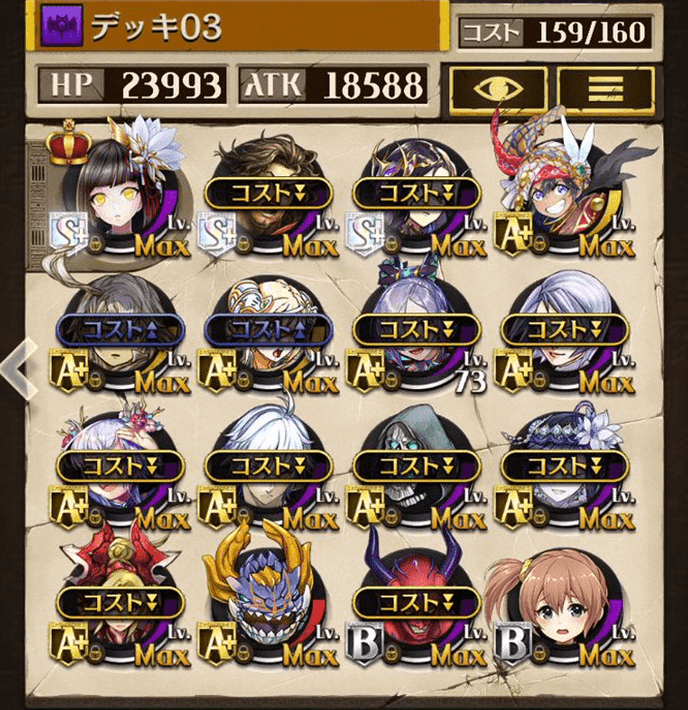Open the list menu button

[605, 88]
